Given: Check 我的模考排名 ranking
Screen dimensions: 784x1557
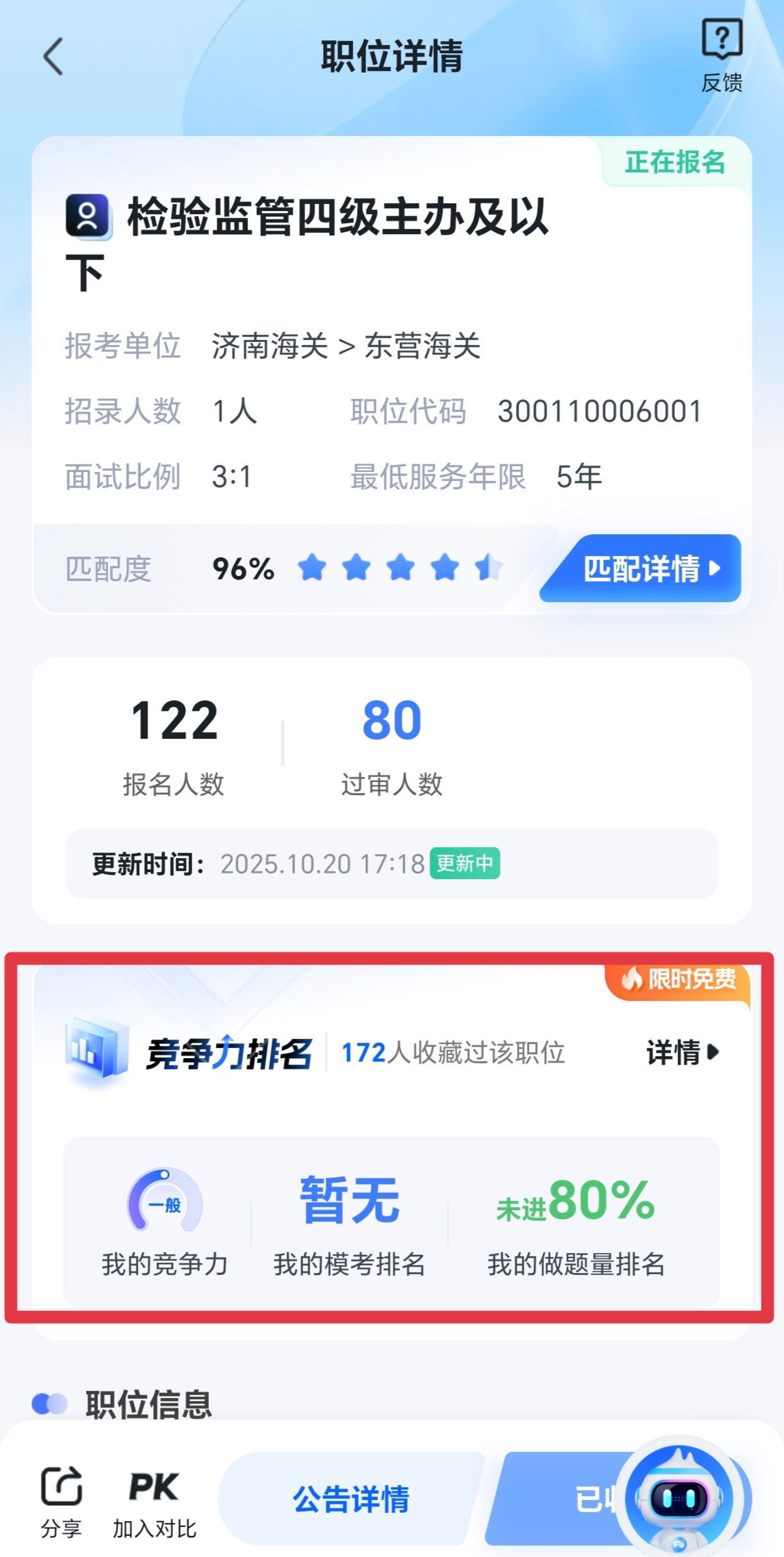Looking at the screenshot, I should coord(349,1222).
